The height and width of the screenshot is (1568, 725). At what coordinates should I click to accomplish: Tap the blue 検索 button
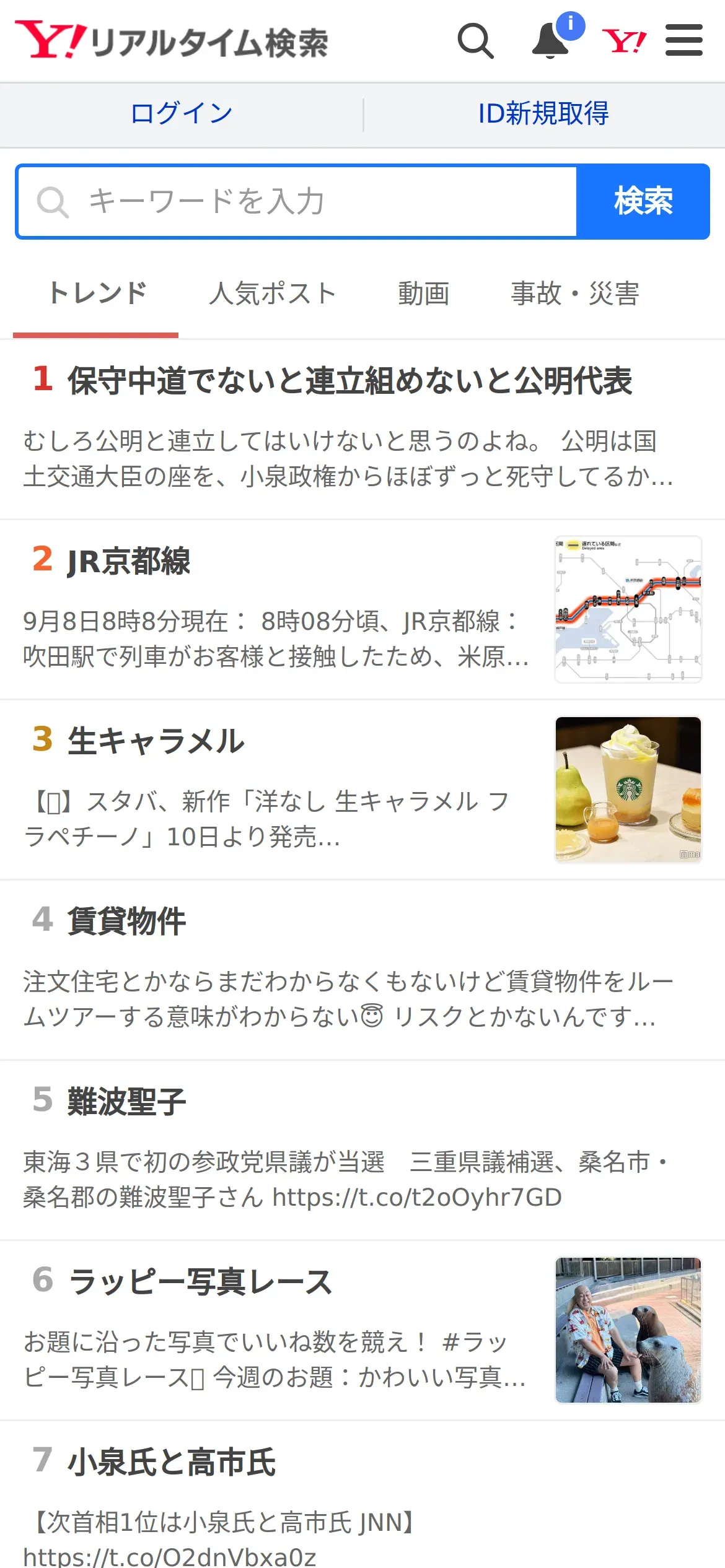point(643,202)
